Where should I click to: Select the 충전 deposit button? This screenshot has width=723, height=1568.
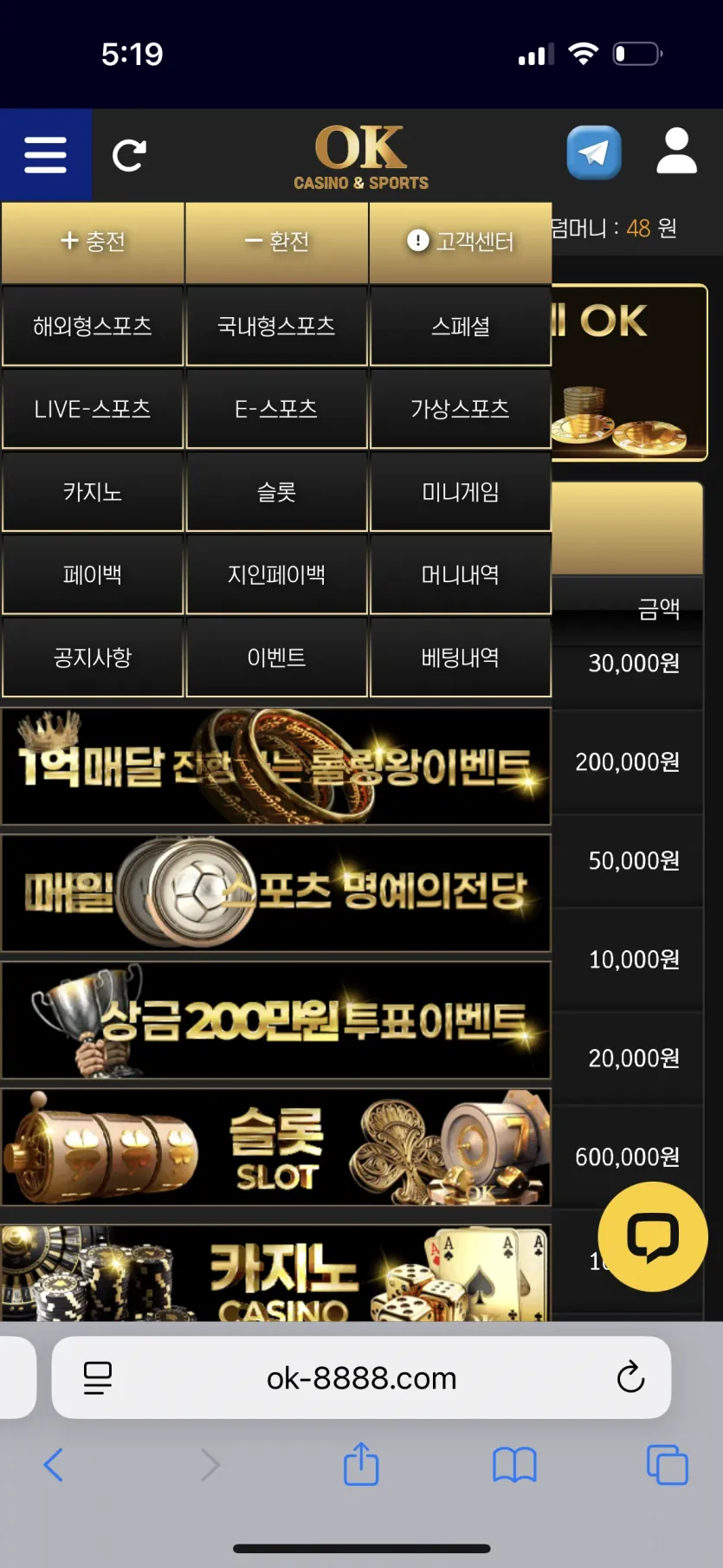click(93, 242)
